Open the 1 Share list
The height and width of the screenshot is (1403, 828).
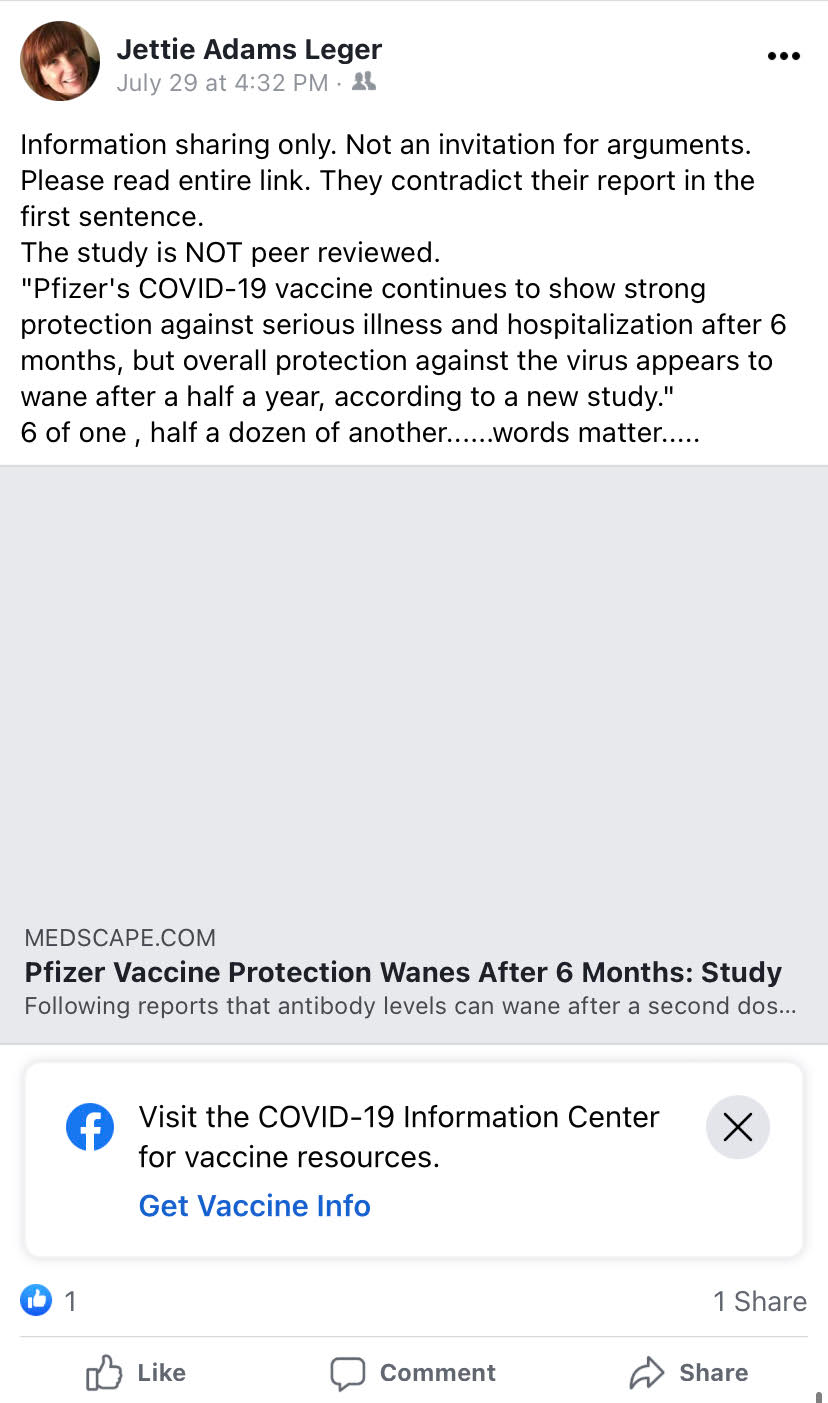(x=760, y=1301)
